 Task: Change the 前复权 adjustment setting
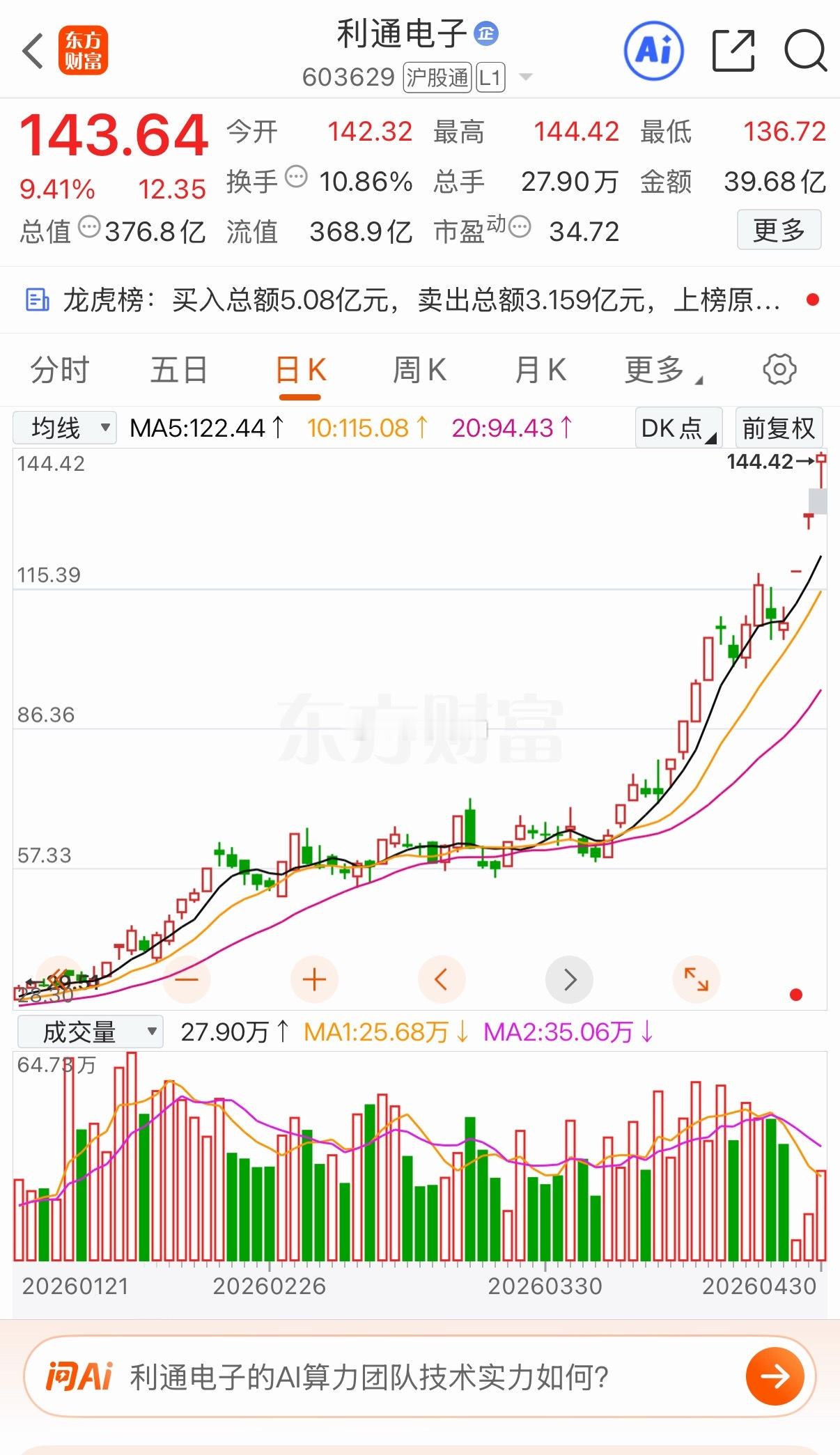click(779, 428)
